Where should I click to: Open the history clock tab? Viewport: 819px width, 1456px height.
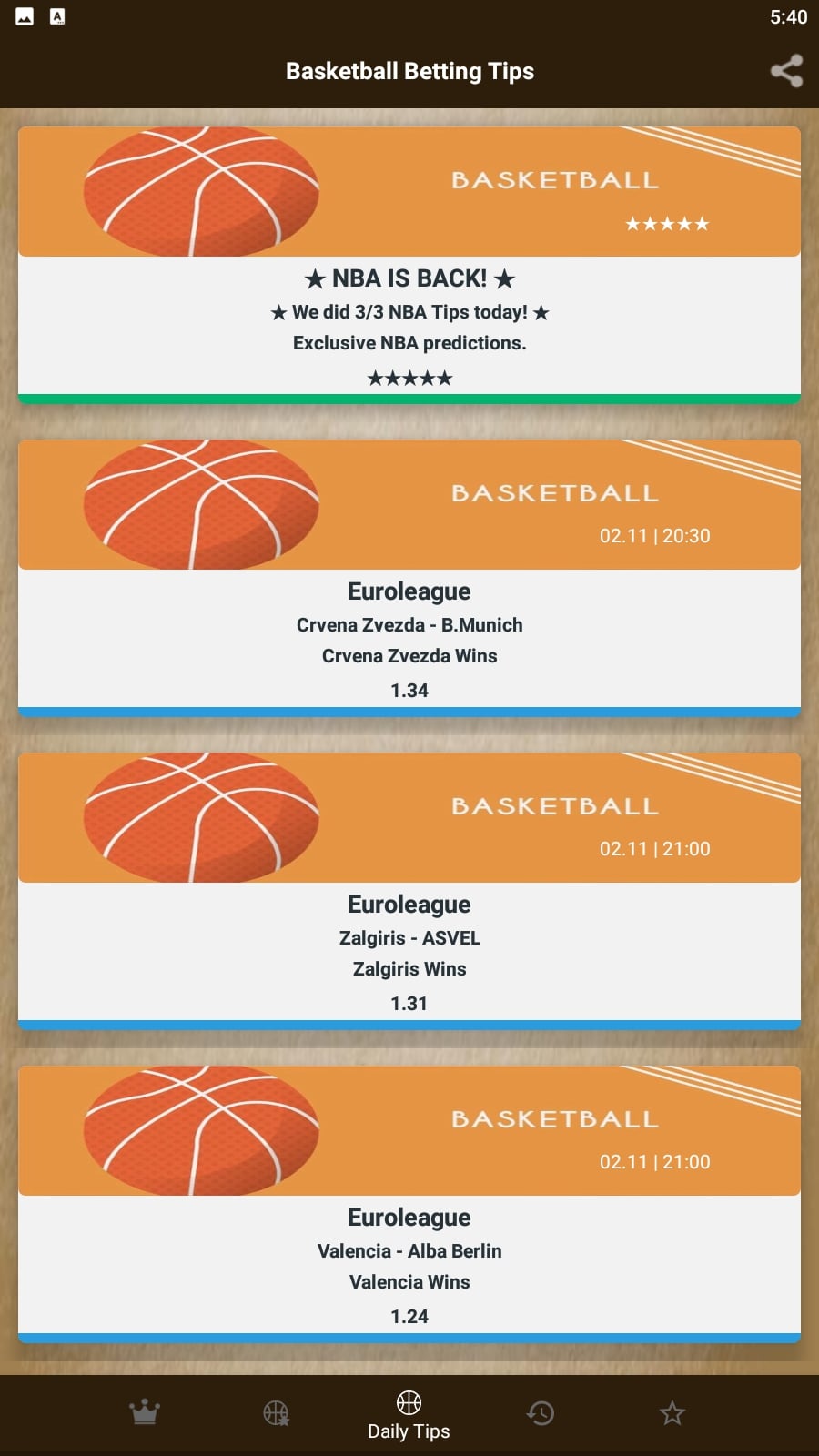tap(541, 1412)
